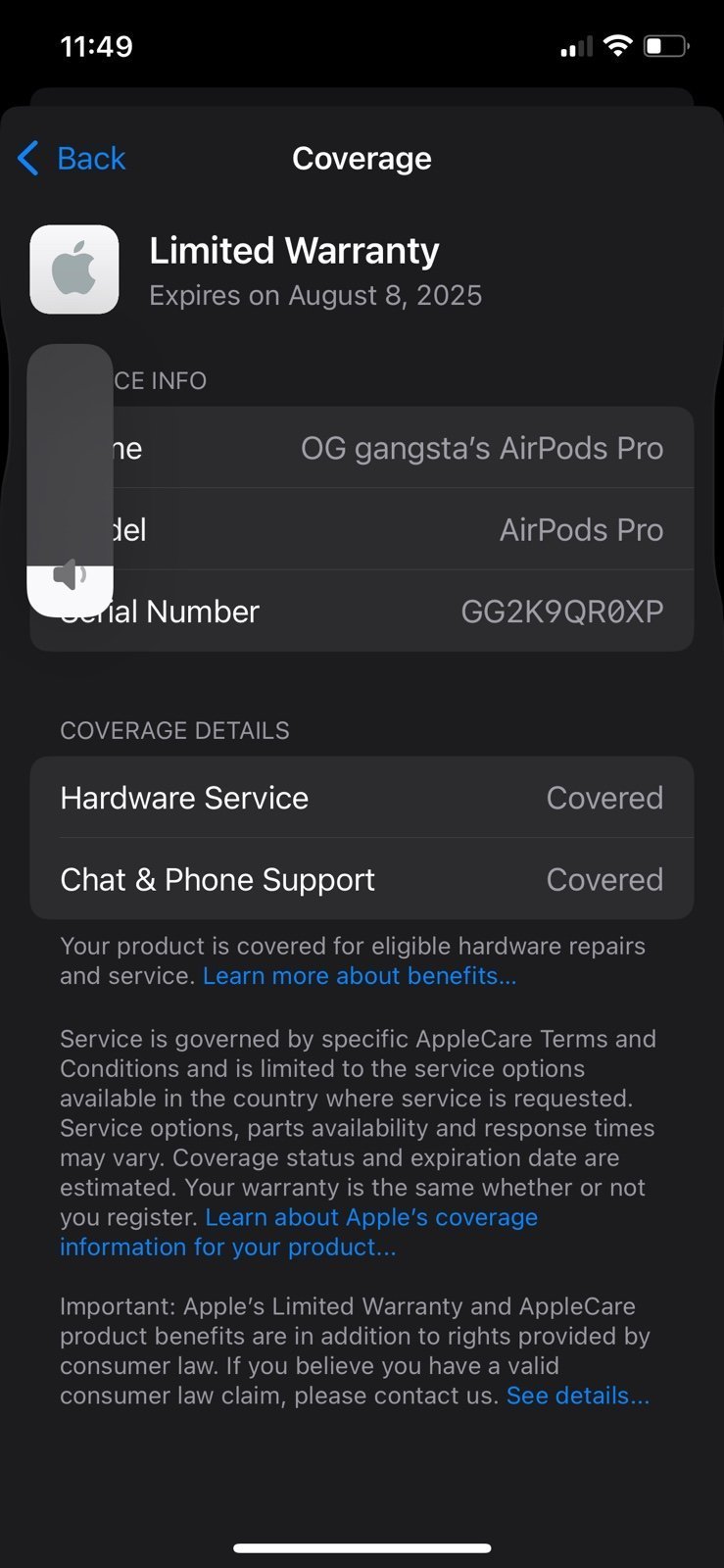Go back from the Coverage page
Viewport: 724px width, 1568px height.
click(72, 158)
